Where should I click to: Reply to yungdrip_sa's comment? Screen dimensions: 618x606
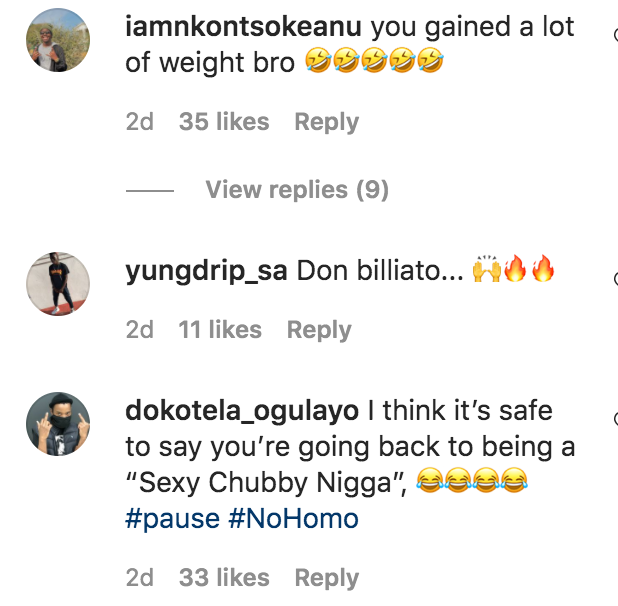coord(319,330)
